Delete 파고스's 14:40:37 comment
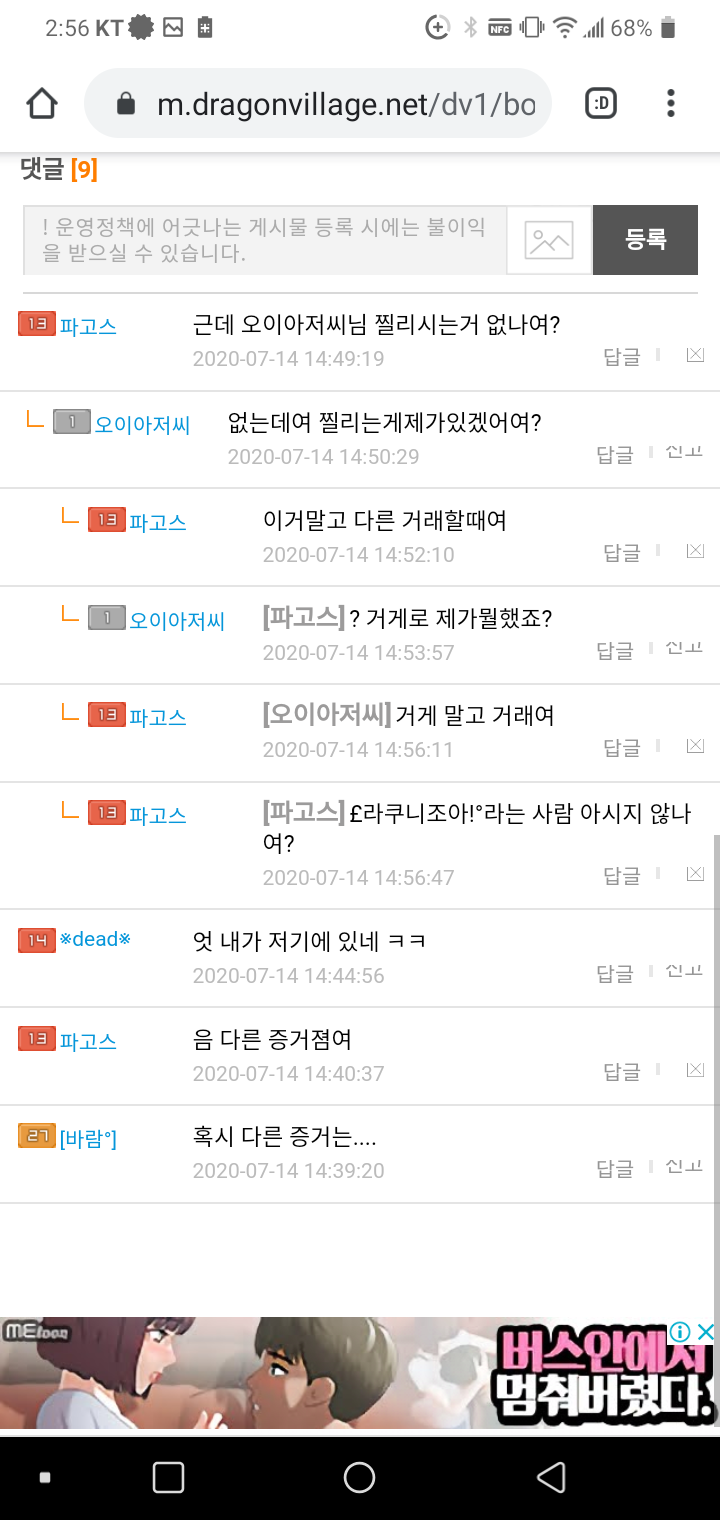The height and width of the screenshot is (1520, 720). pyautogui.click(x=695, y=1070)
